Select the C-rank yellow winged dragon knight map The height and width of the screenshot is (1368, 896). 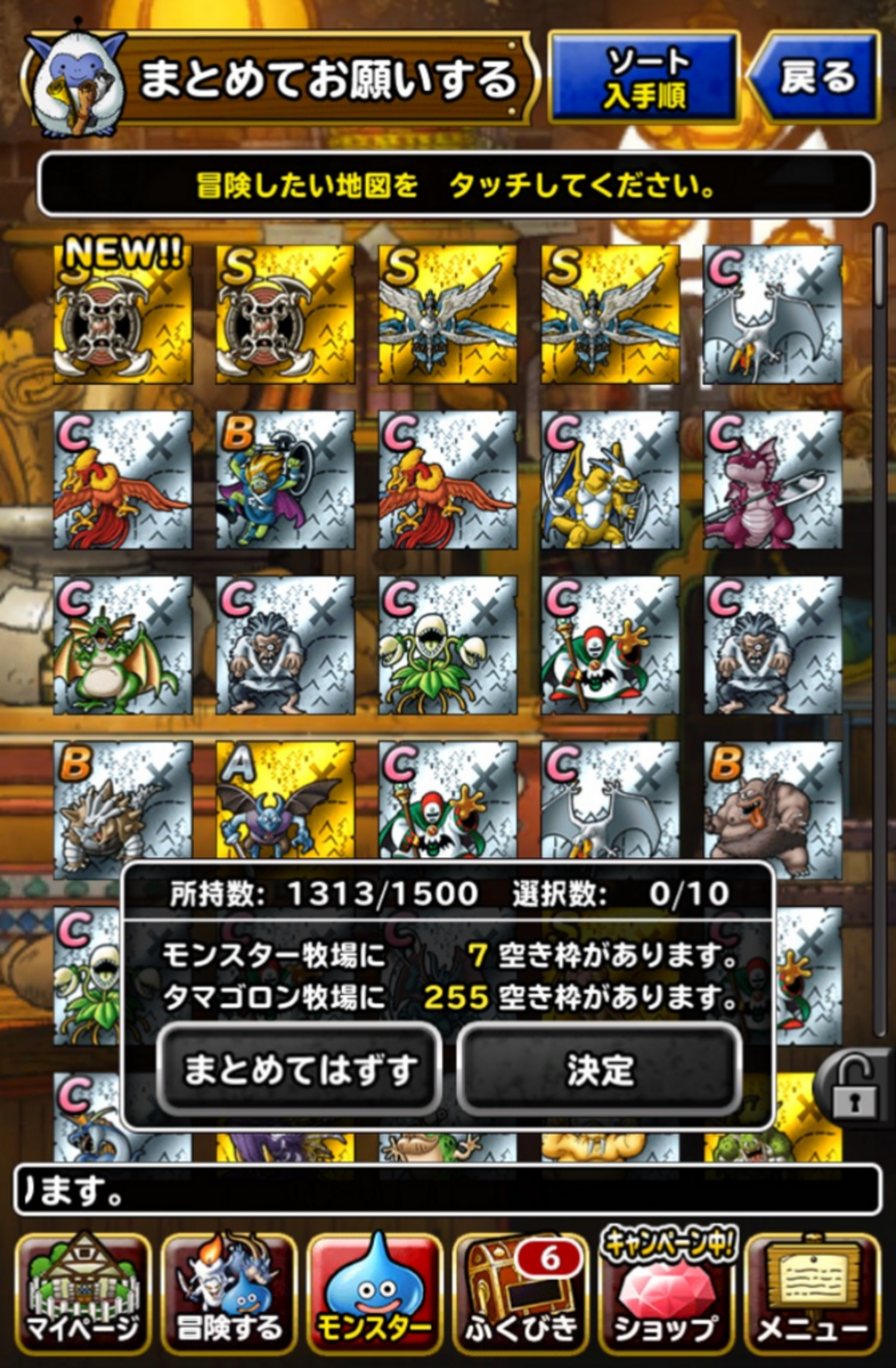click(610, 480)
